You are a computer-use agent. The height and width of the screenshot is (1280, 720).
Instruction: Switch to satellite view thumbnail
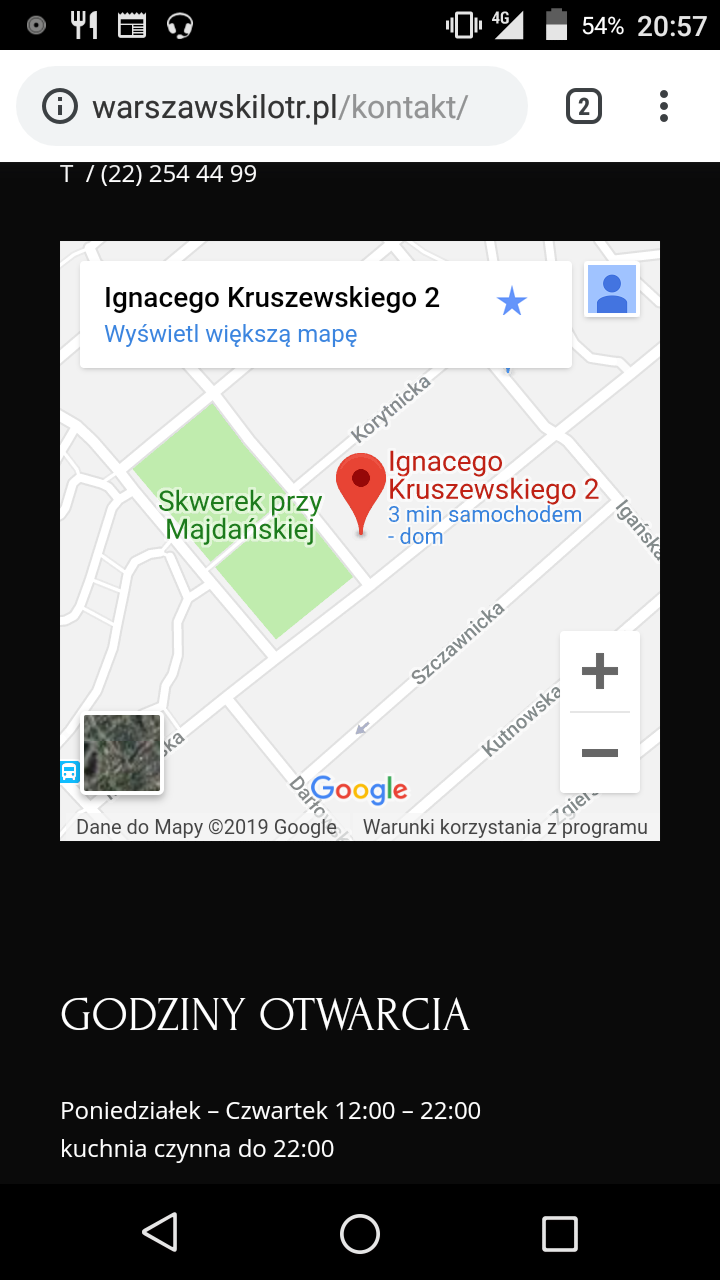click(x=122, y=753)
